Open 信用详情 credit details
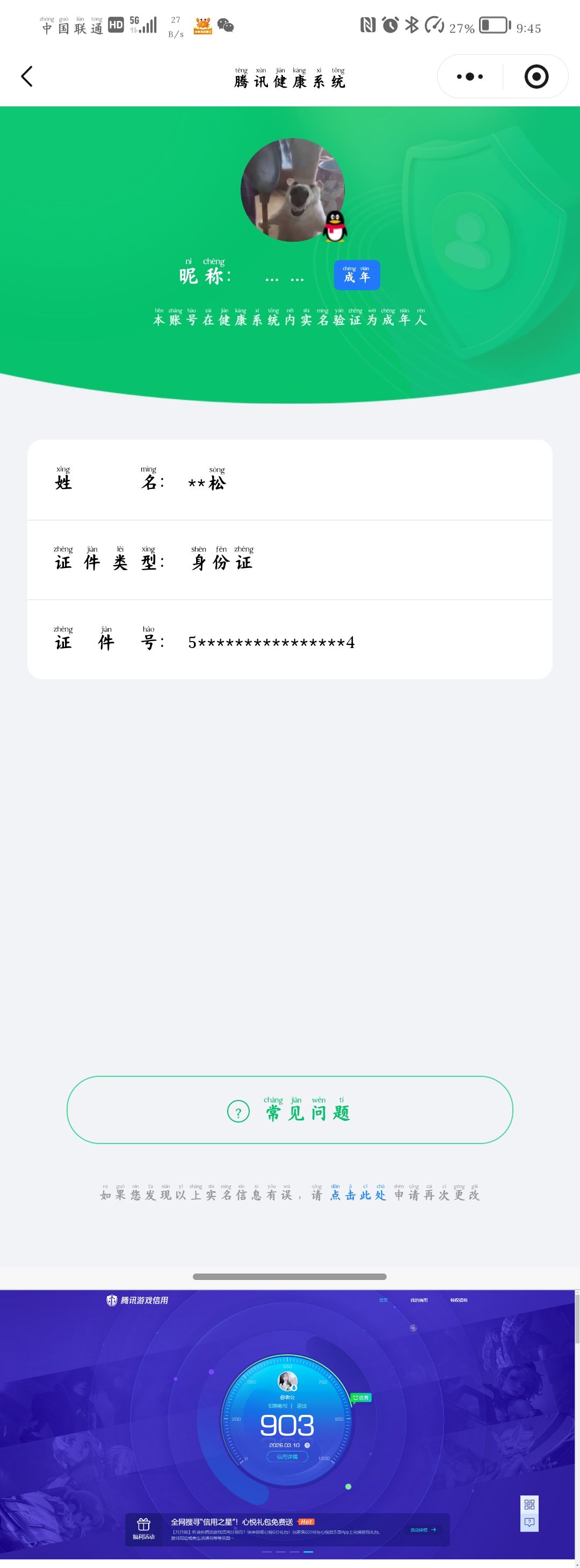Viewport: 580px width, 1568px height. pyautogui.click(x=287, y=1456)
